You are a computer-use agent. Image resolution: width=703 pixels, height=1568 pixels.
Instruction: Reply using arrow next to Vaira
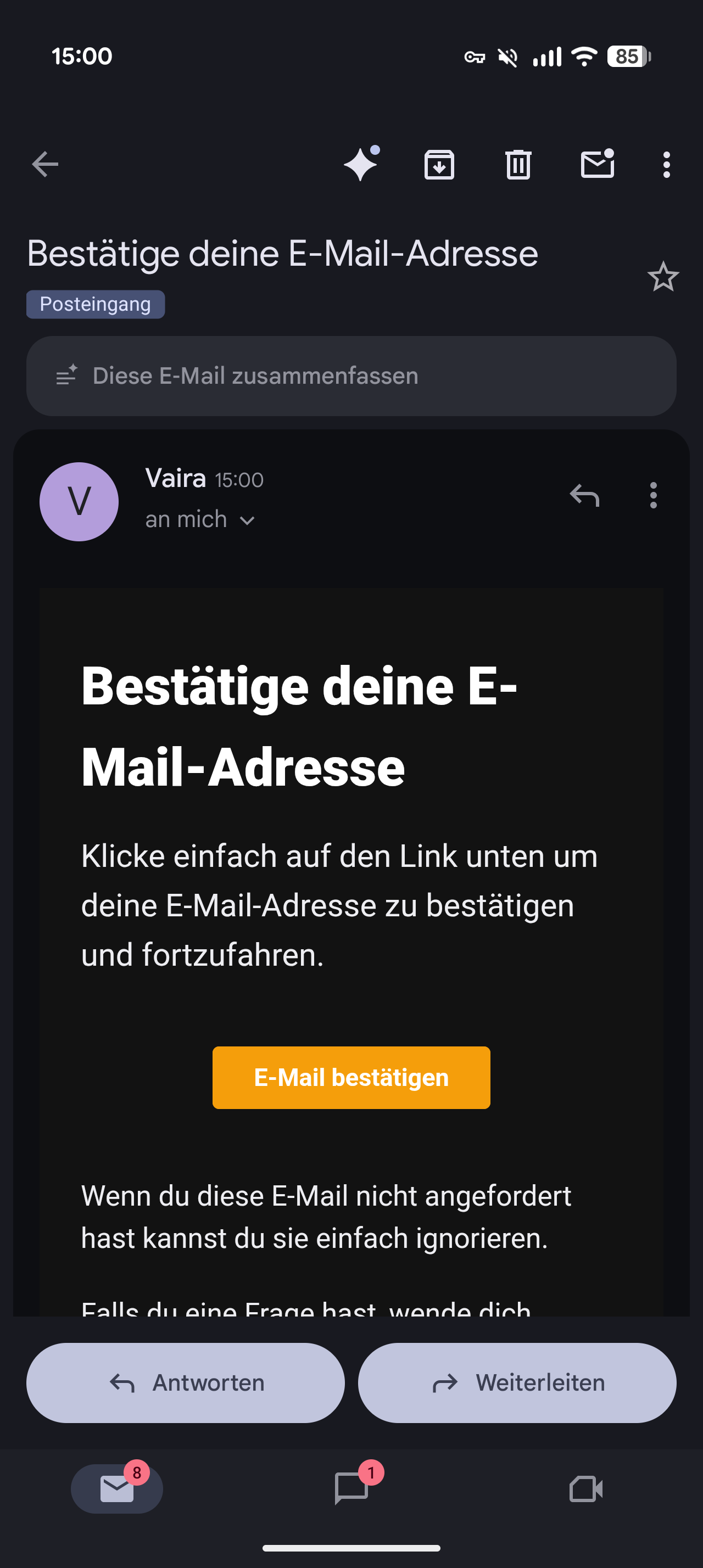(584, 495)
